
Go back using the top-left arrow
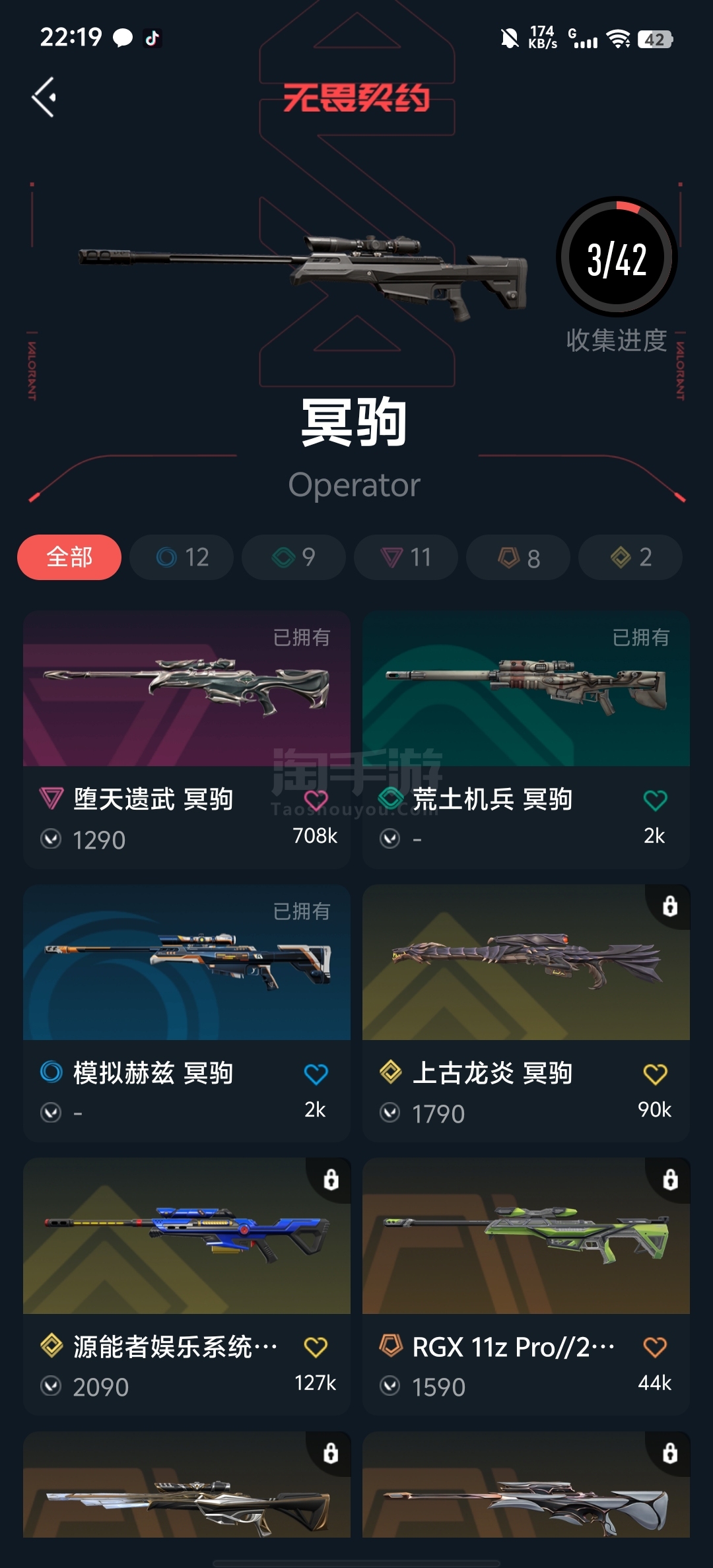44,98
